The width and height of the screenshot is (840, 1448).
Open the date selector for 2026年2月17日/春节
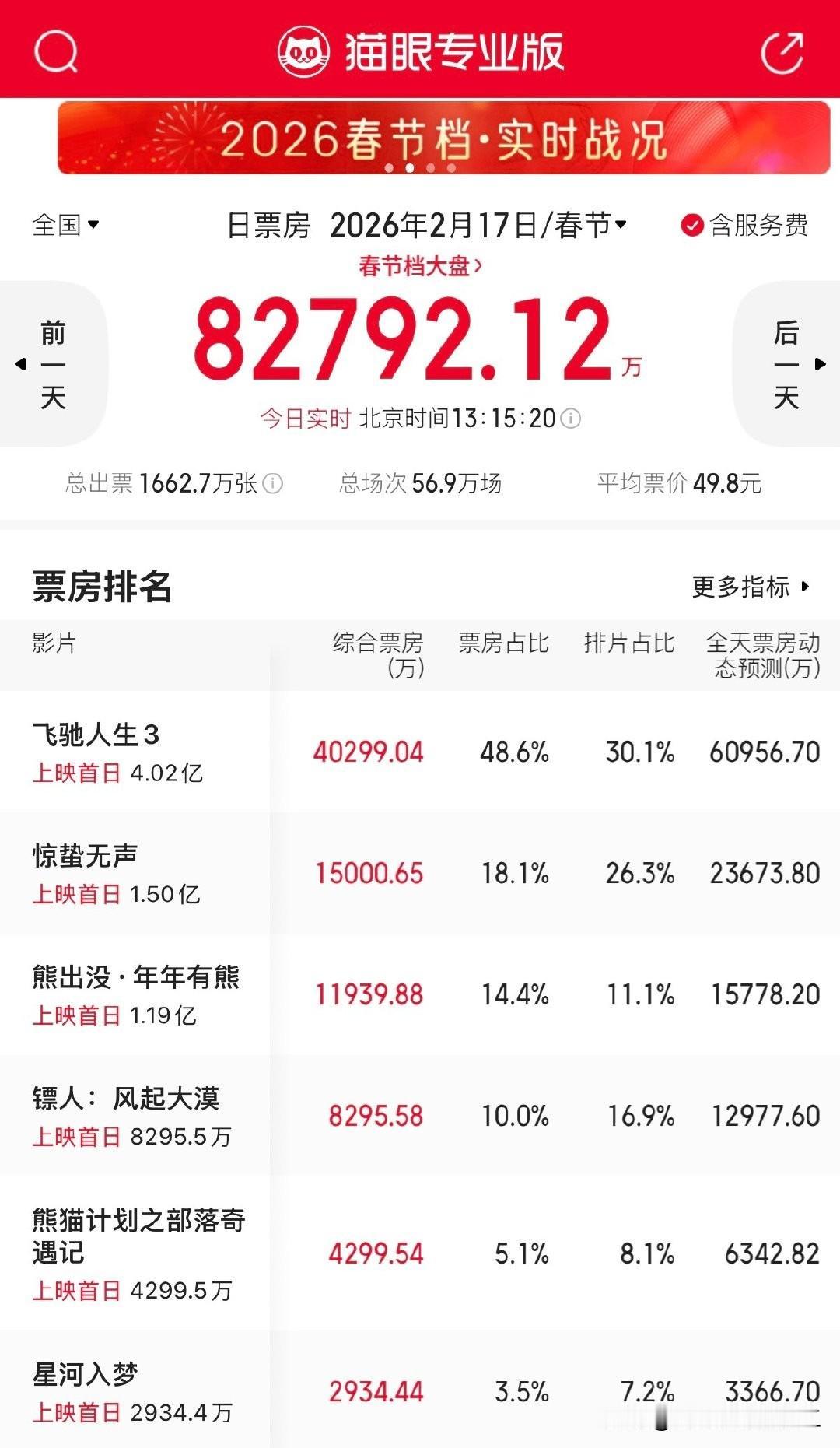click(478, 226)
